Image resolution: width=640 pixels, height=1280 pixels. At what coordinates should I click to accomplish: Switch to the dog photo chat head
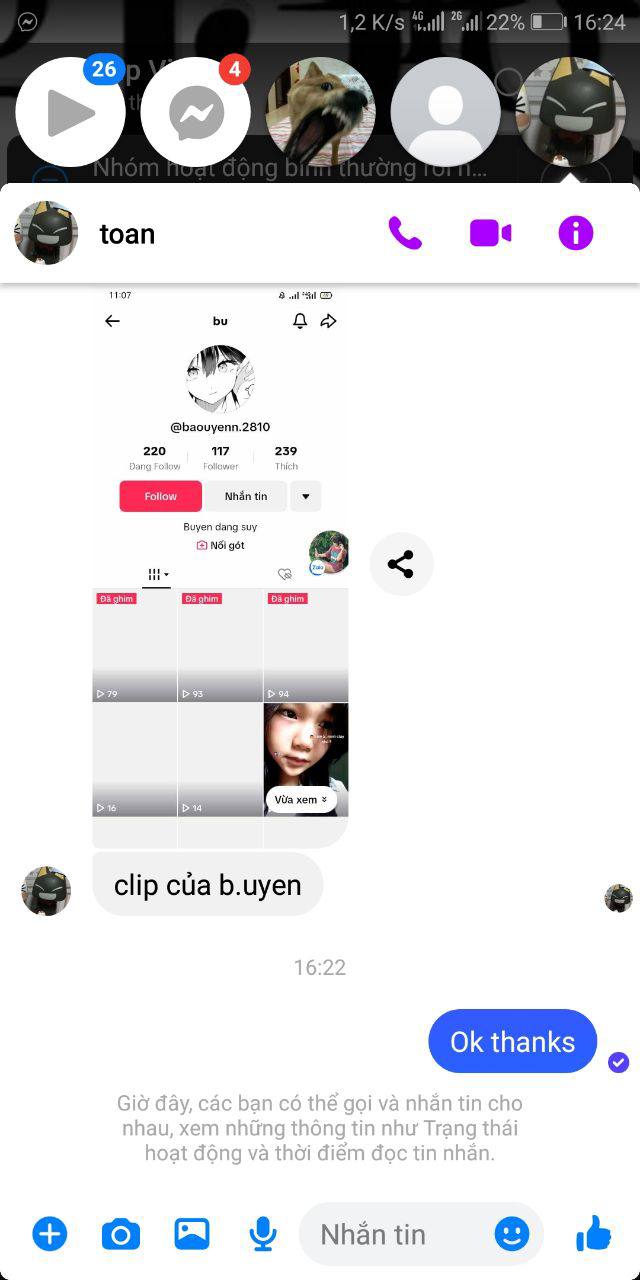[320, 112]
